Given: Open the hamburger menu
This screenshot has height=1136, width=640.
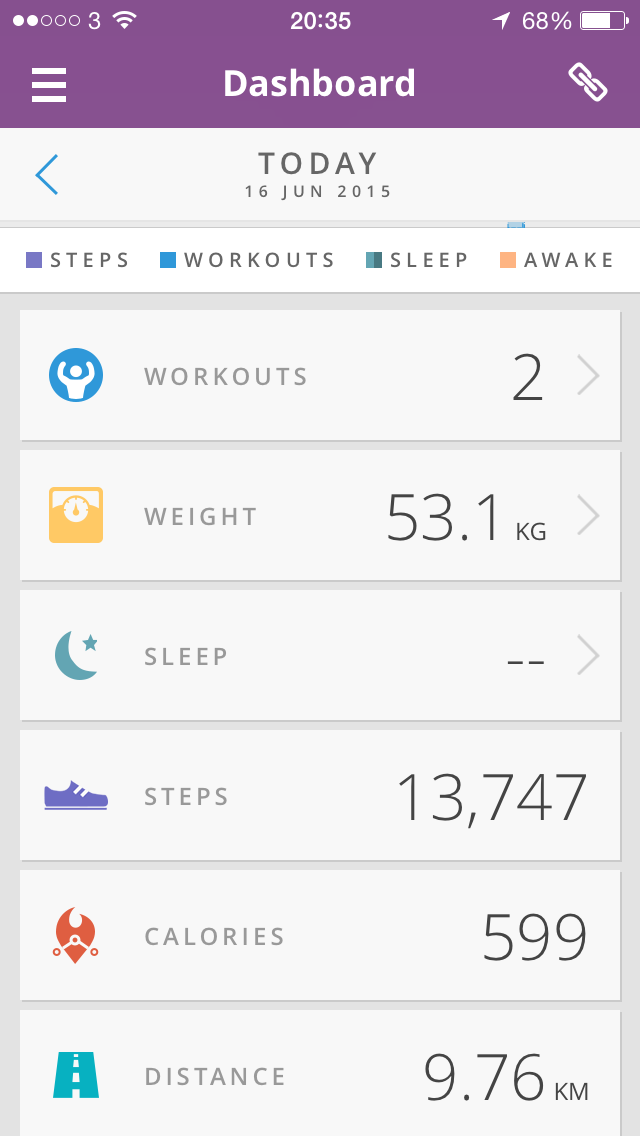Looking at the screenshot, I should point(49,84).
